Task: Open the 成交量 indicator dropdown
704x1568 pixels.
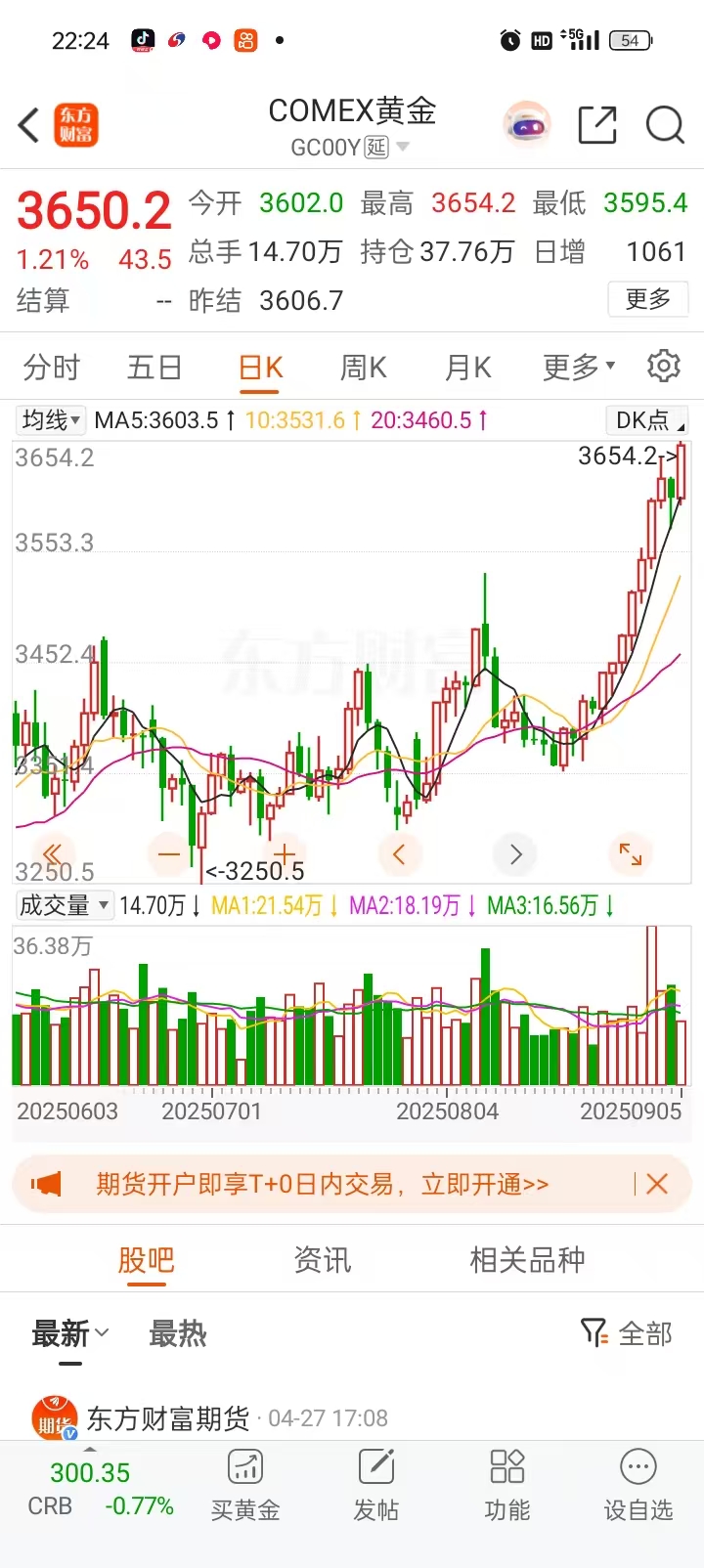Action: point(64,905)
